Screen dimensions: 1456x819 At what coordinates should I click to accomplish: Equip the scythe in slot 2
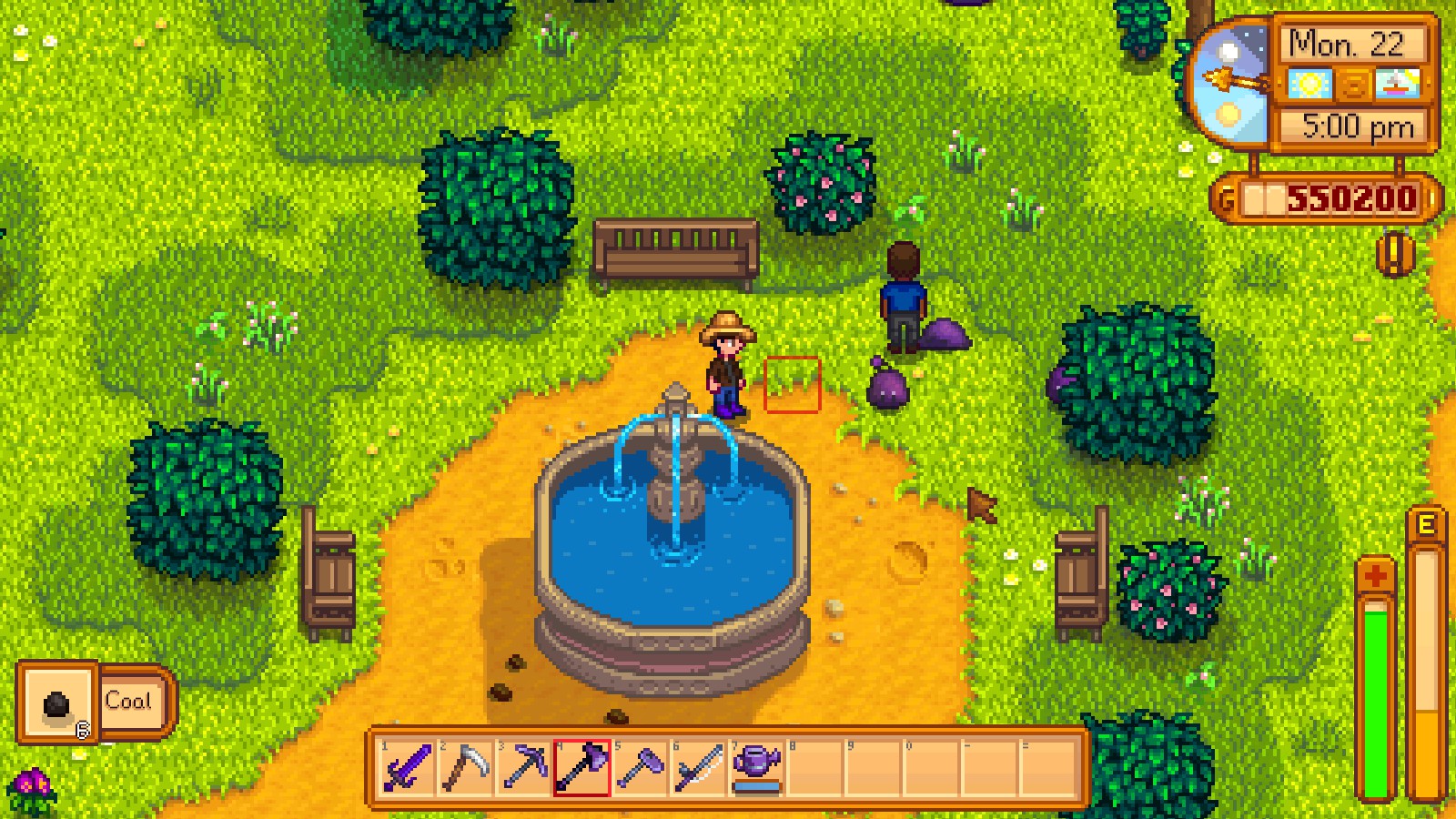click(466, 767)
